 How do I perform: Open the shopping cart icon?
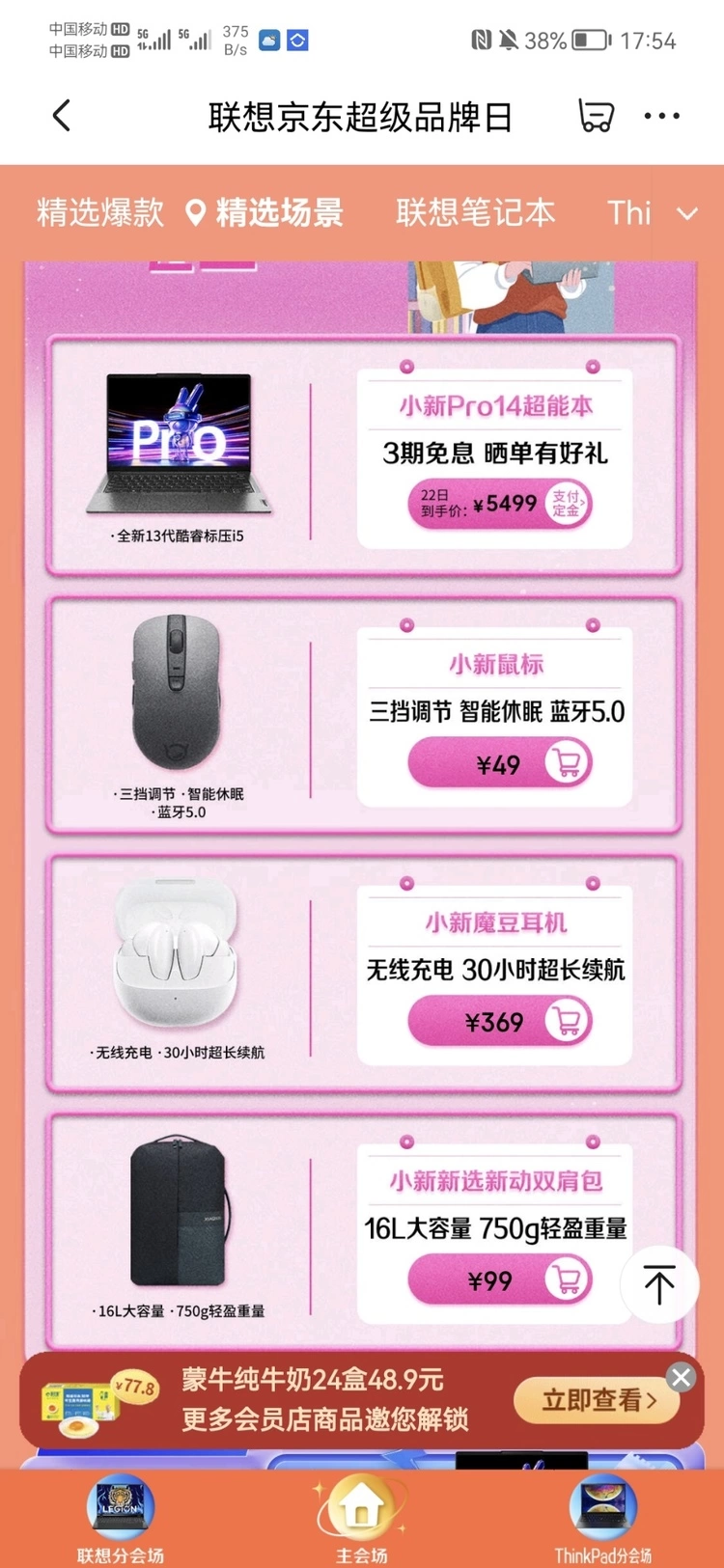(596, 116)
